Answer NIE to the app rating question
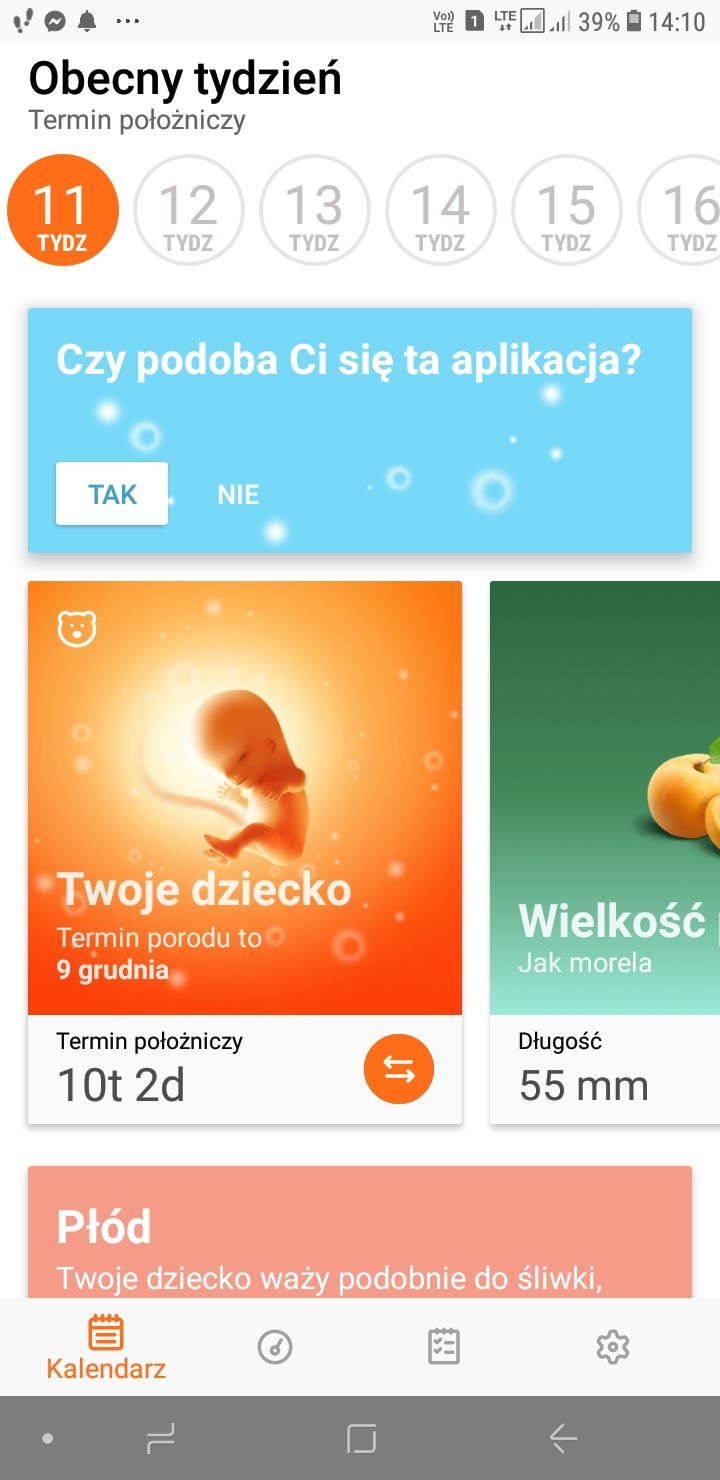The width and height of the screenshot is (720, 1480). click(238, 494)
